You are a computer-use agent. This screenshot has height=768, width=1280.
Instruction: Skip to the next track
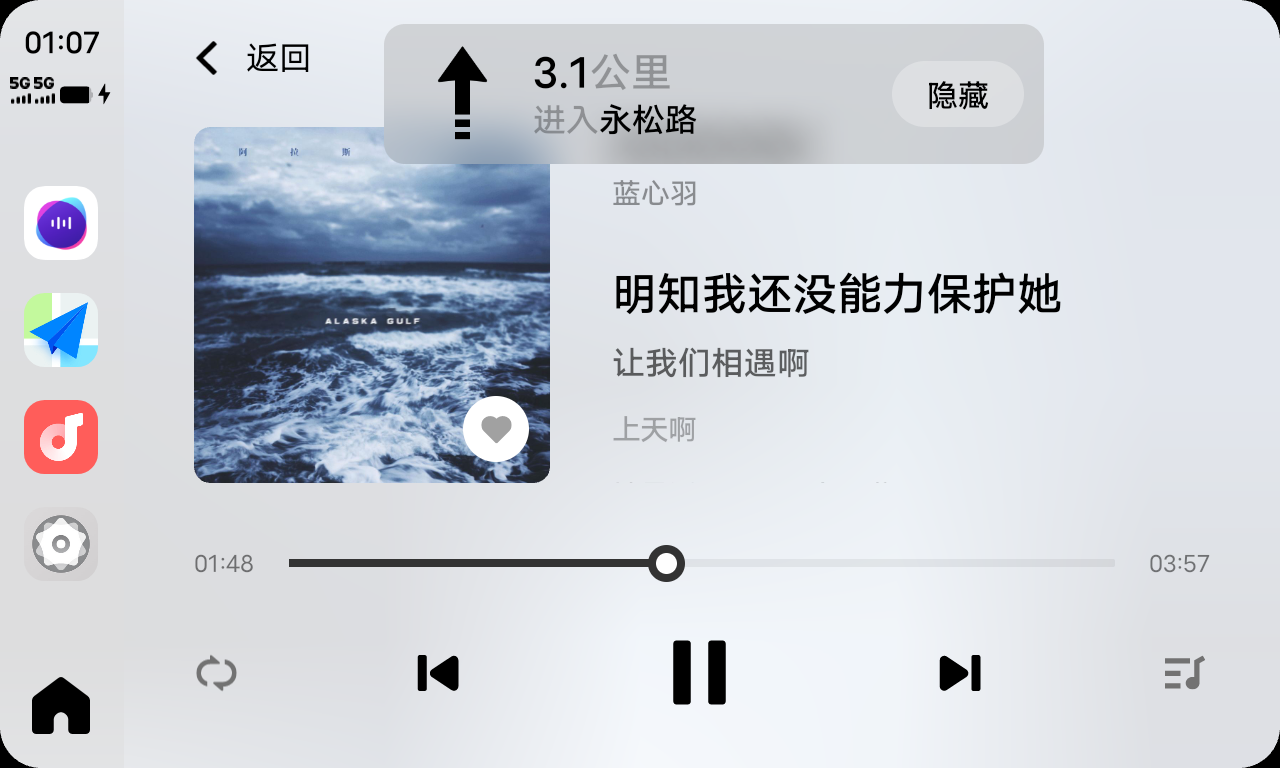(x=960, y=673)
